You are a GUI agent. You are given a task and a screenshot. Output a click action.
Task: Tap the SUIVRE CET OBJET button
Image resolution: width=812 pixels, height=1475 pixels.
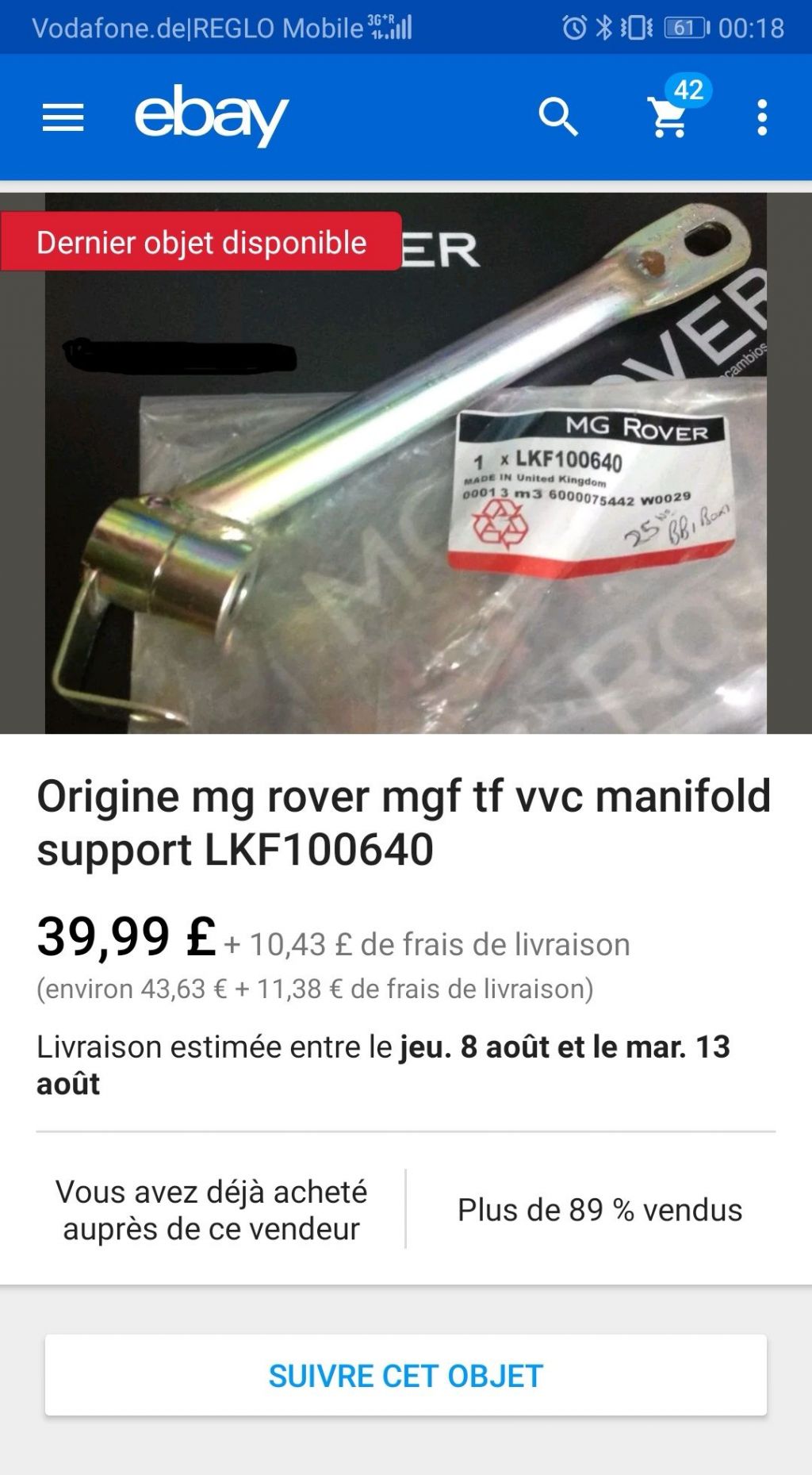pyautogui.click(x=405, y=1375)
